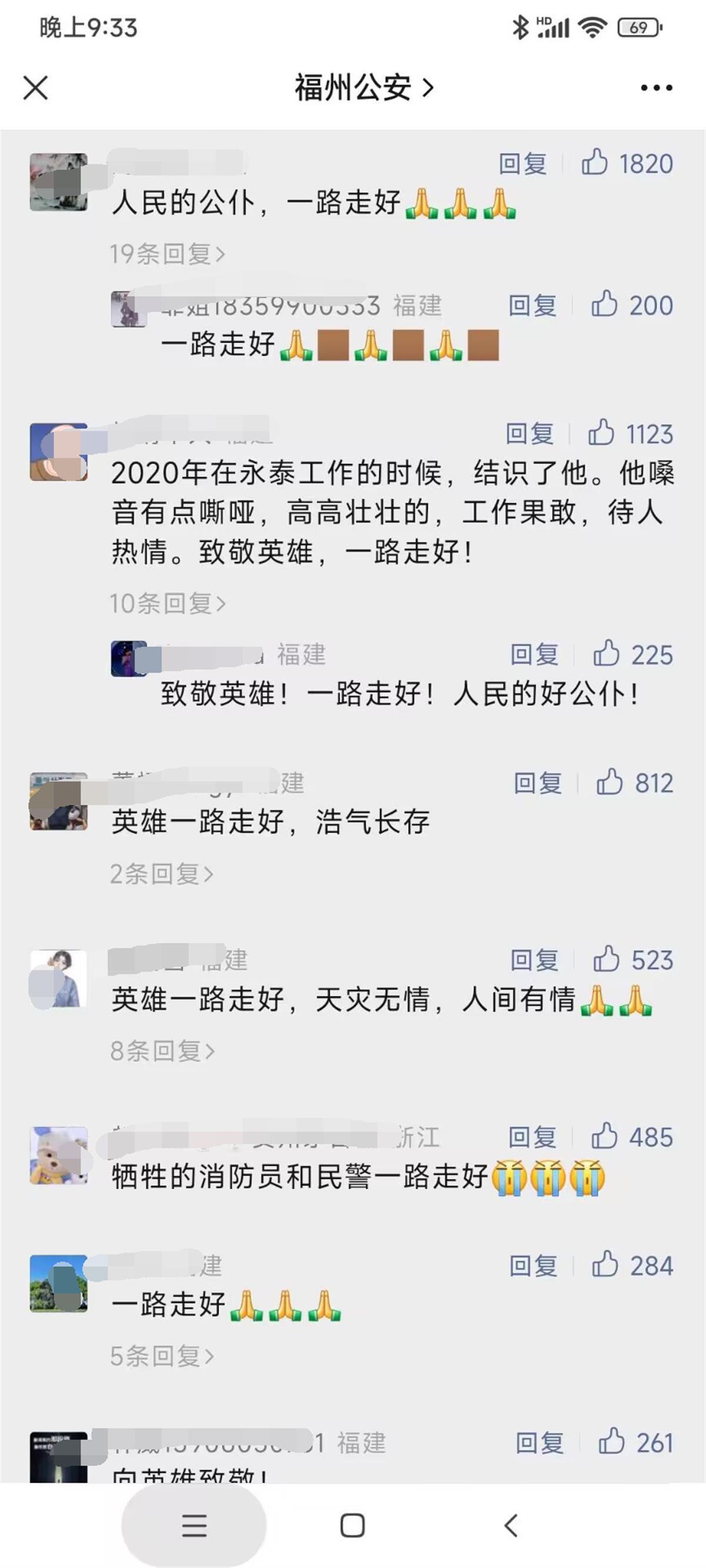The image size is (706, 1568).
Task: Expand the 19条回复 thread
Action: [x=167, y=254]
